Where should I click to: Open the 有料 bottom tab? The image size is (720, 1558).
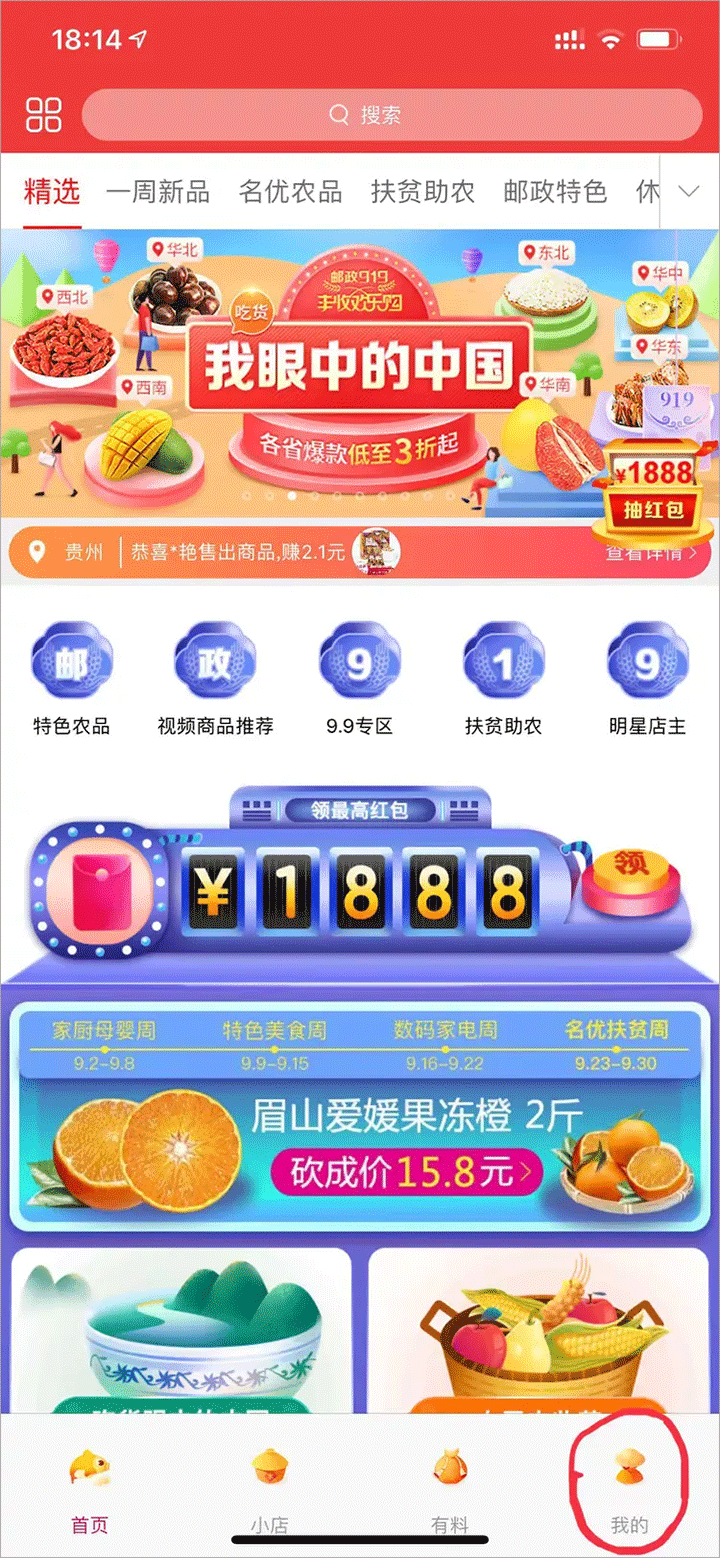(449, 1490)
